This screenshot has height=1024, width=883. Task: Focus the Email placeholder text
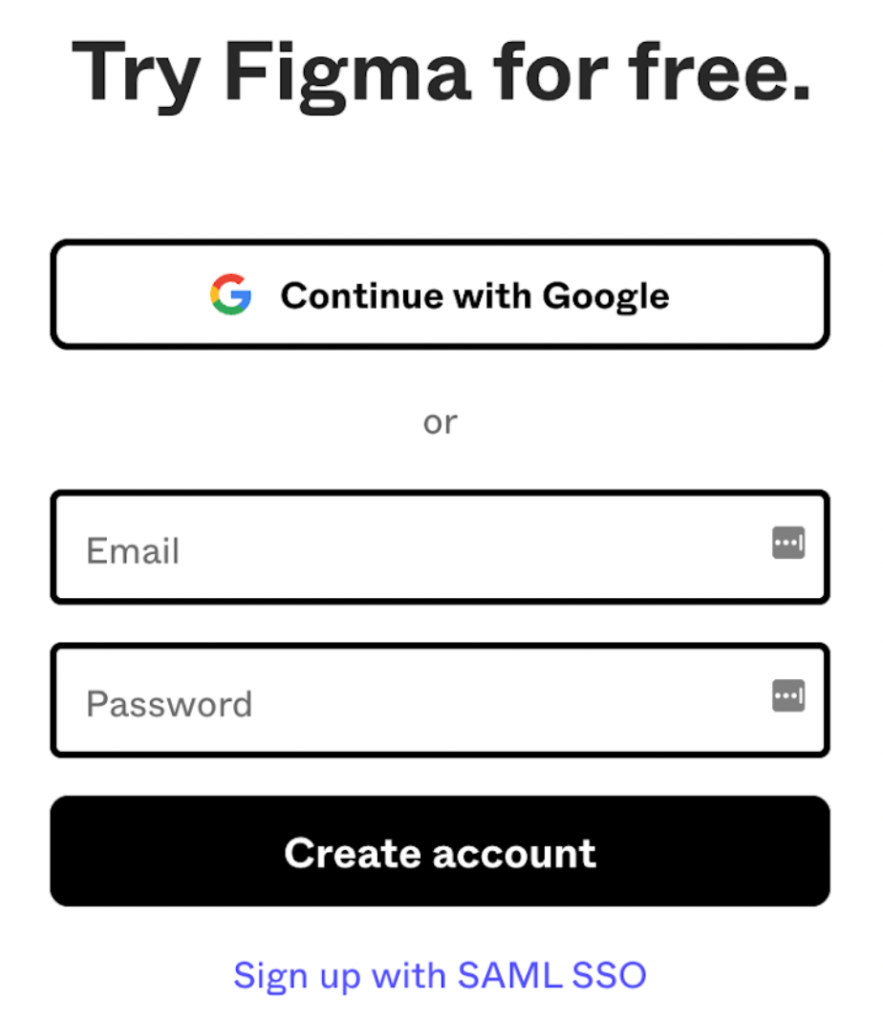(x=132, y=549)
